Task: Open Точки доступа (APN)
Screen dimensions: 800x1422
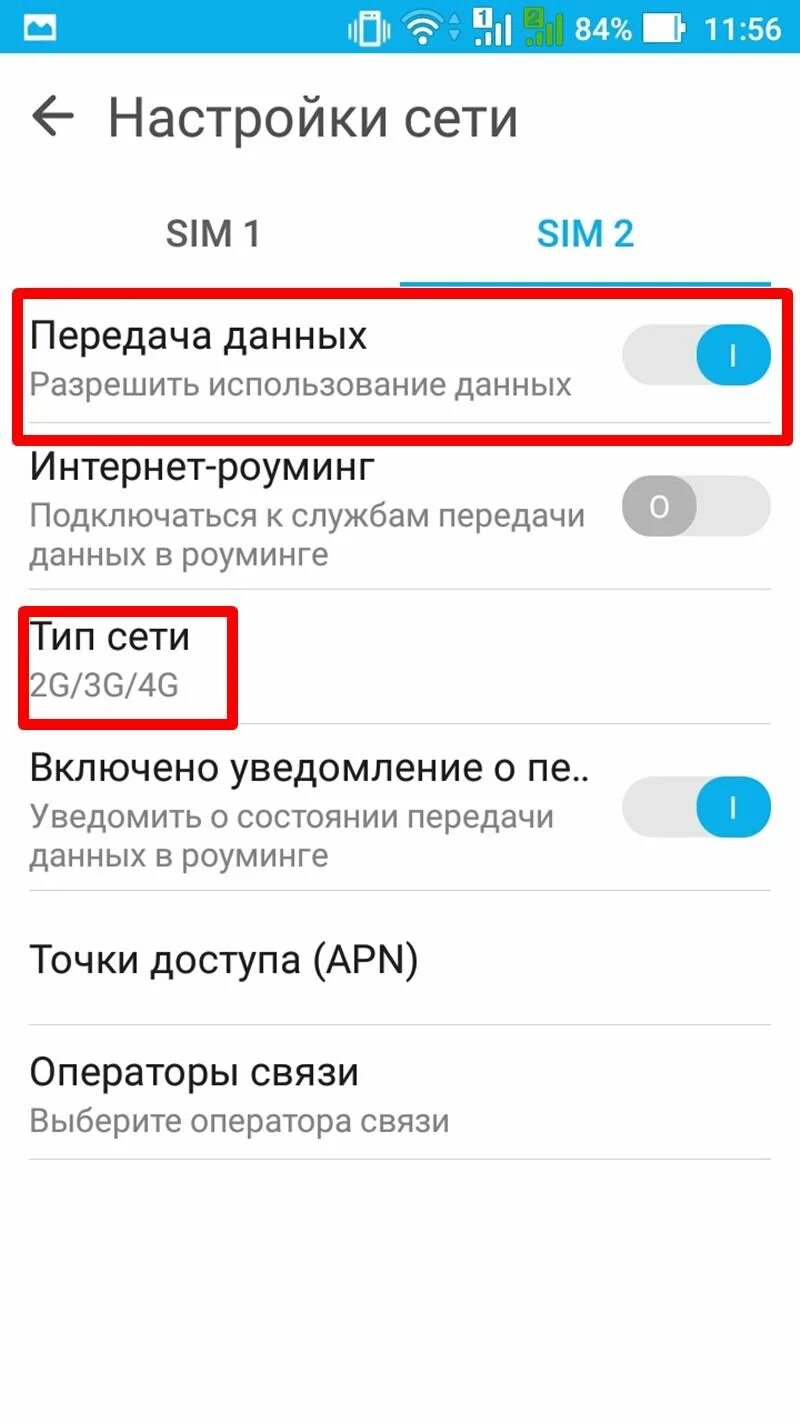Action: (400, 959)
